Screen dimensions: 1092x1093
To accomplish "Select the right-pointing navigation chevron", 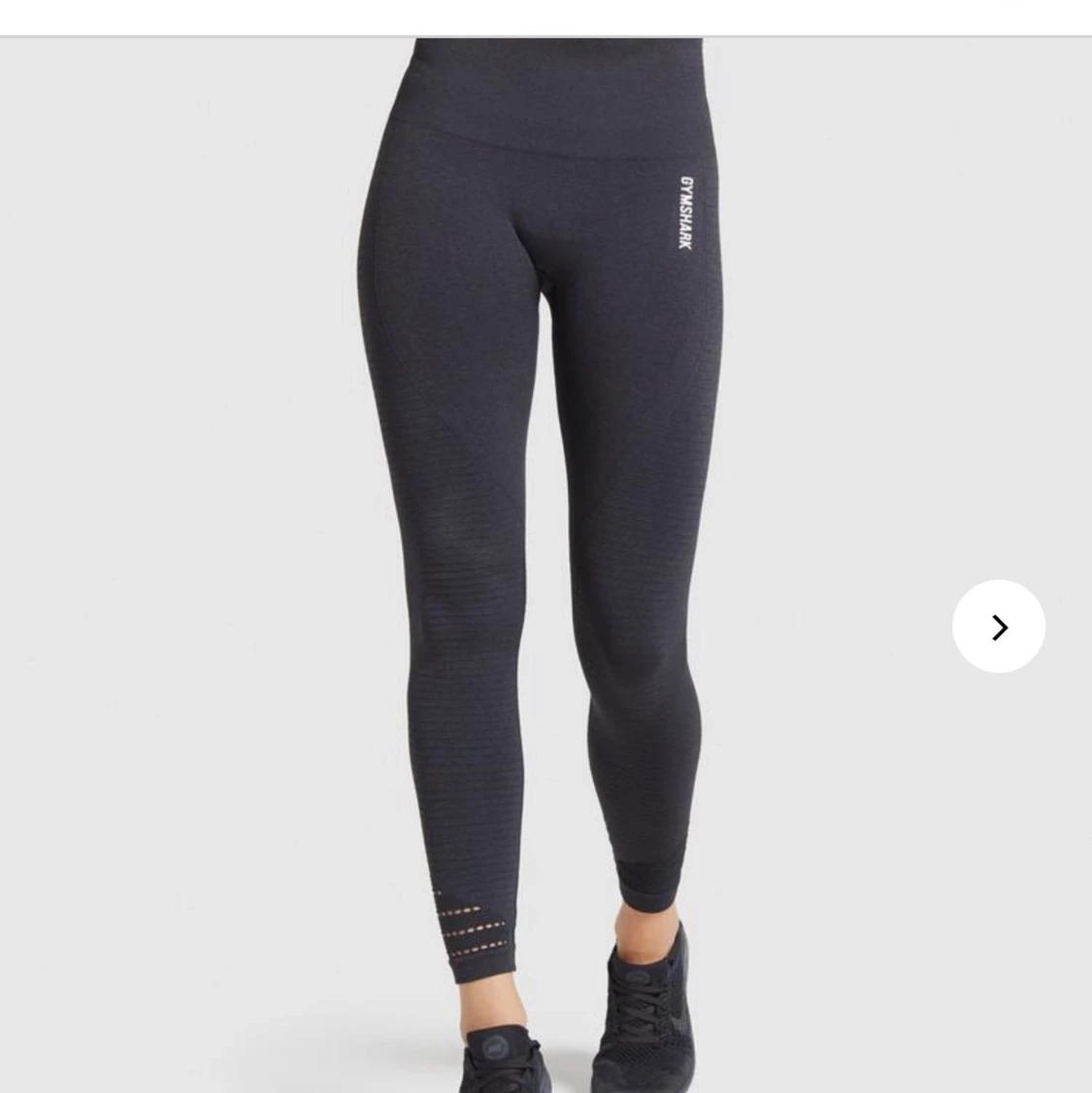I will click(x=999, y=626).
